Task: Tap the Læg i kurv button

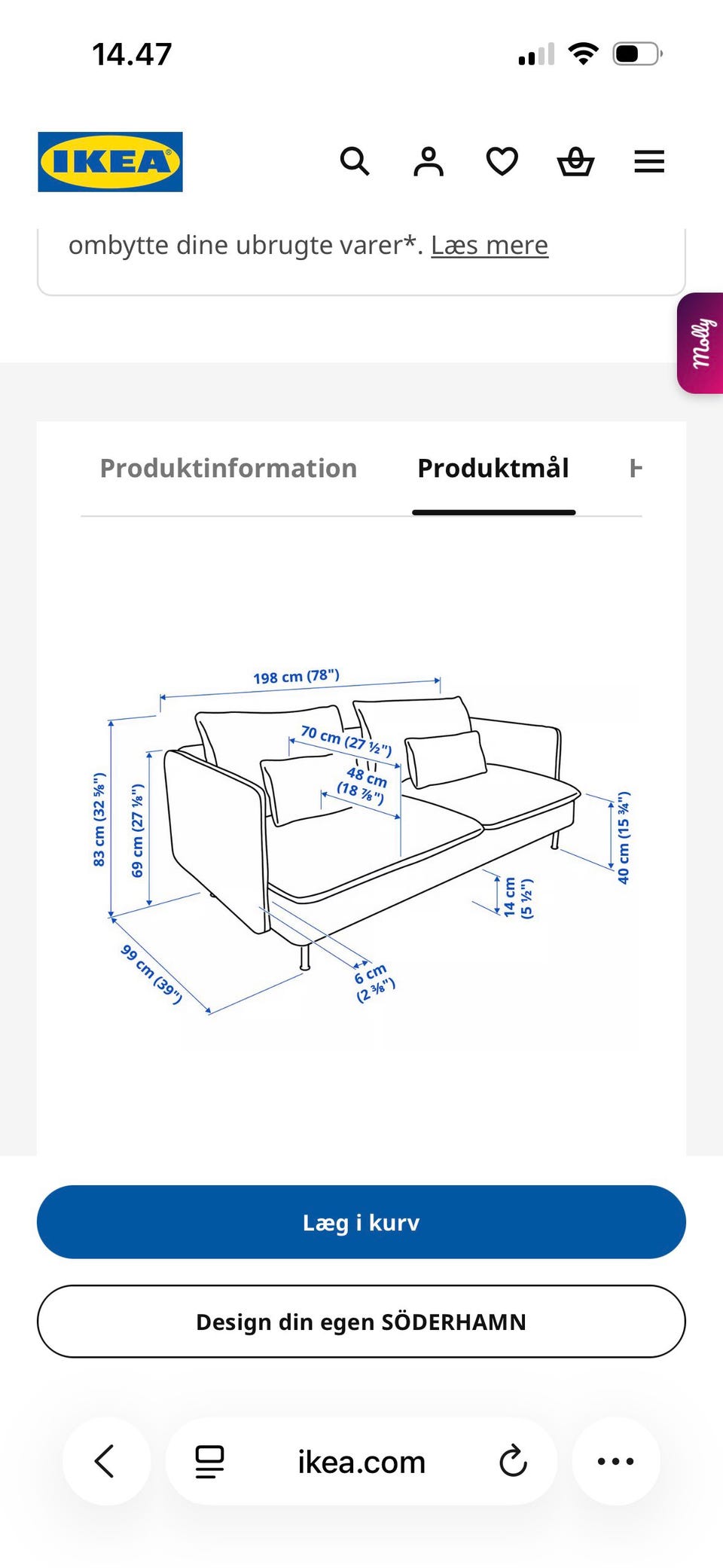Action: pyautogui.click(x=361, y=1221)
